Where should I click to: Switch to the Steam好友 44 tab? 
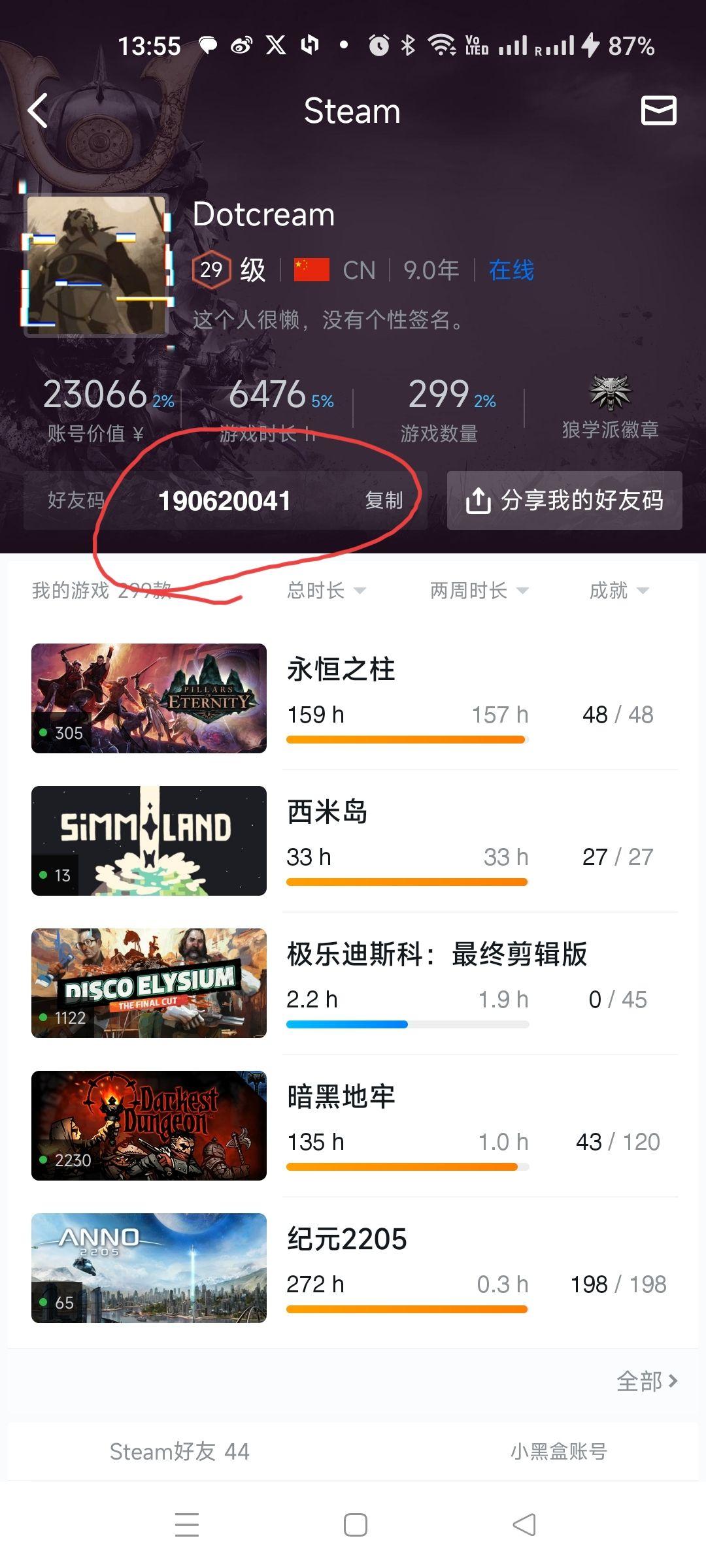[x=180, y=1452]
